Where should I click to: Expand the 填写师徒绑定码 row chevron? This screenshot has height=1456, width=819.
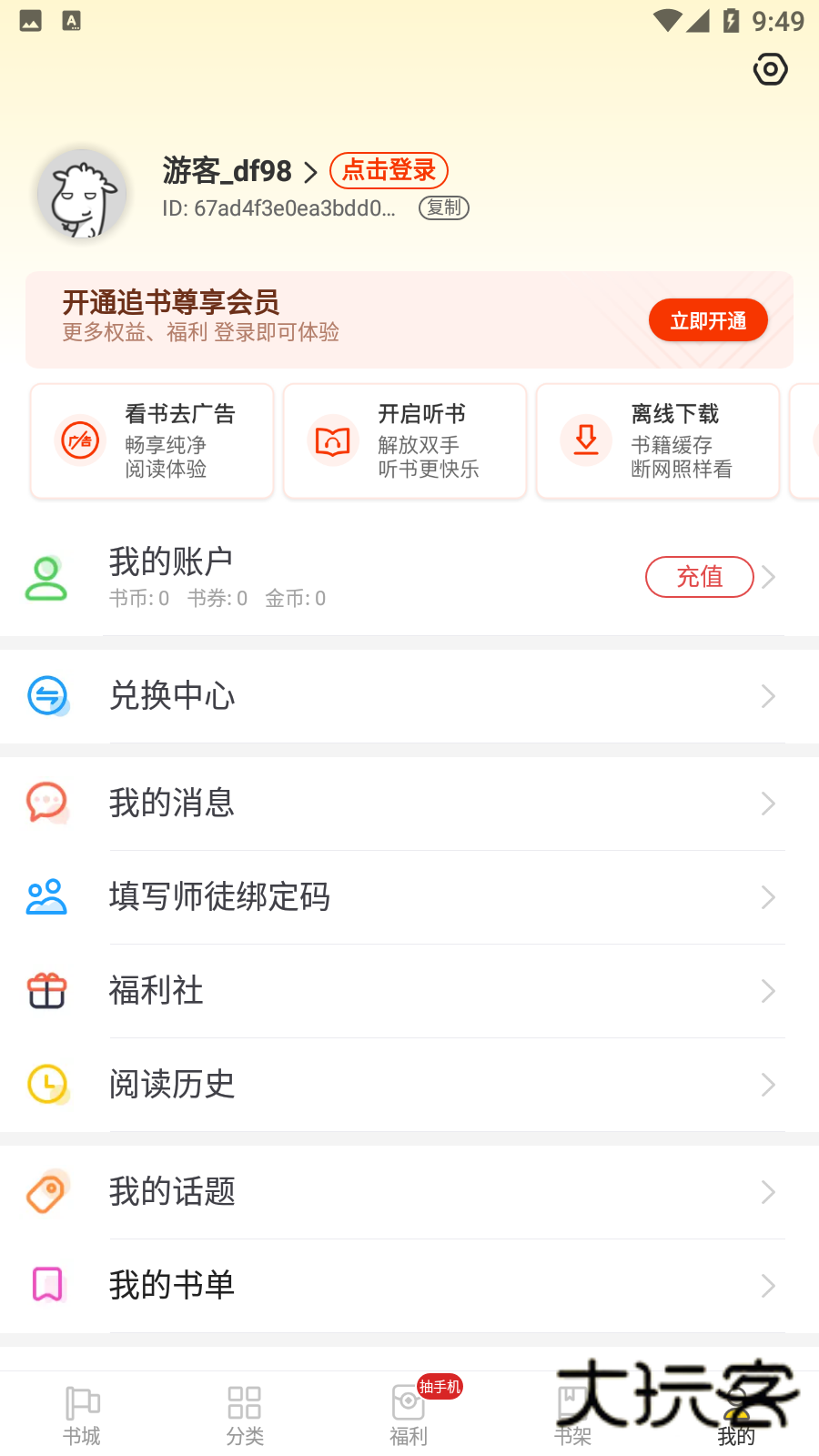pos(767,897)
